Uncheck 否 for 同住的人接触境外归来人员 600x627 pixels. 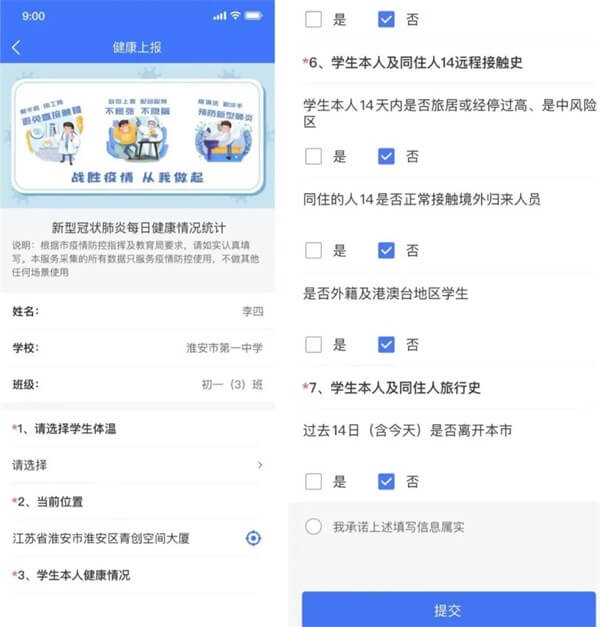pos(387,250)
